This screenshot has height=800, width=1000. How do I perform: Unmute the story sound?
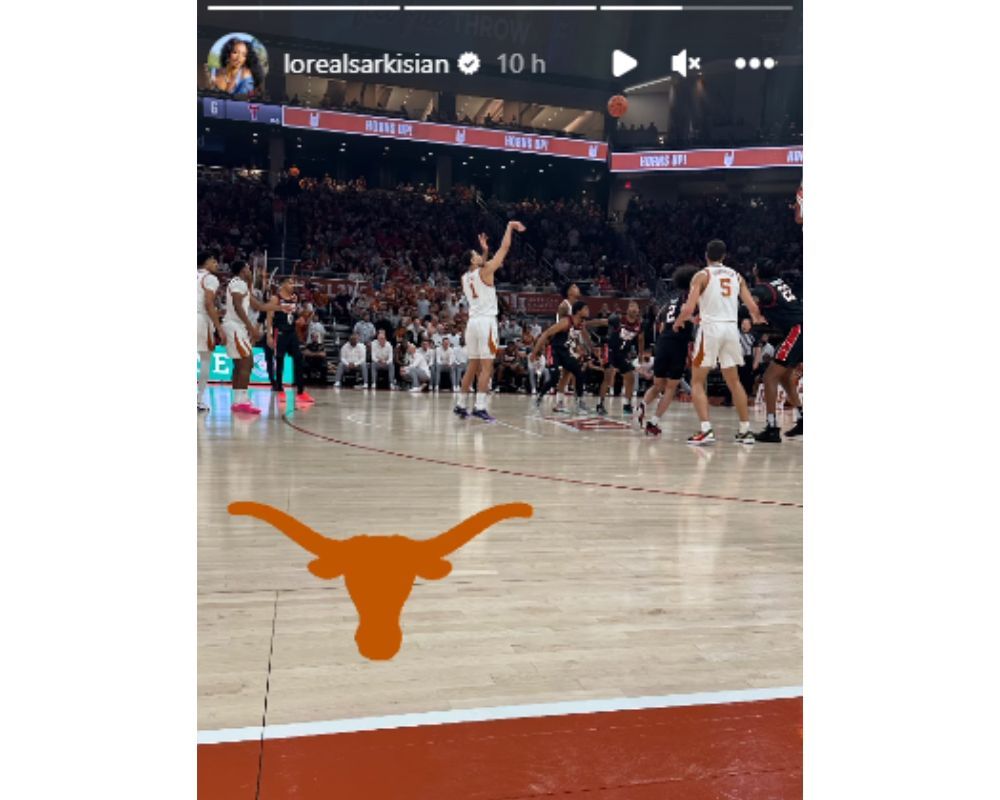coord(685,63)
